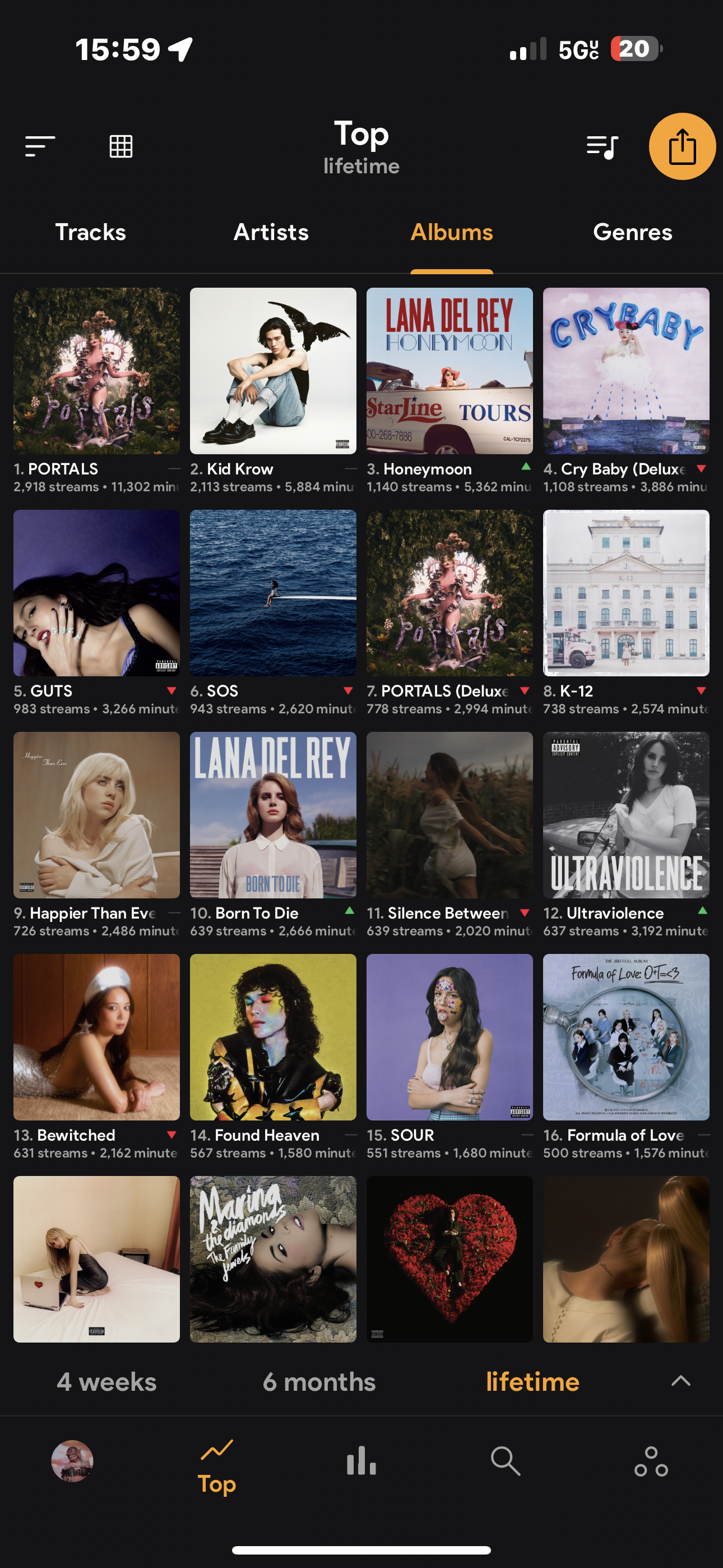Open the K-12 album
Viewport: 723px width, 1568px height.
pyautogui.click(x=626, y=593)
